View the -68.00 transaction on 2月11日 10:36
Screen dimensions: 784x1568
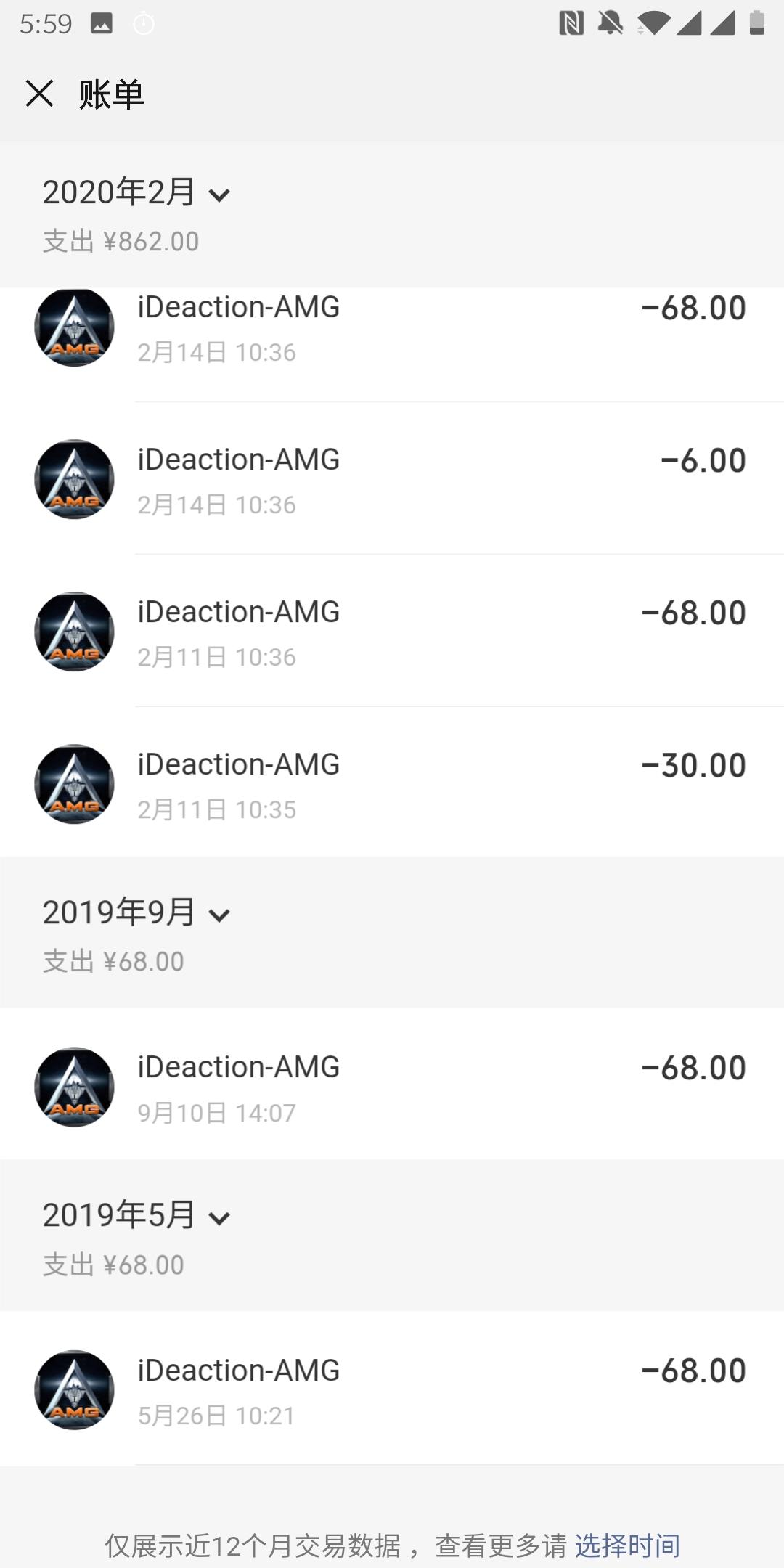[x=392, y=632]
